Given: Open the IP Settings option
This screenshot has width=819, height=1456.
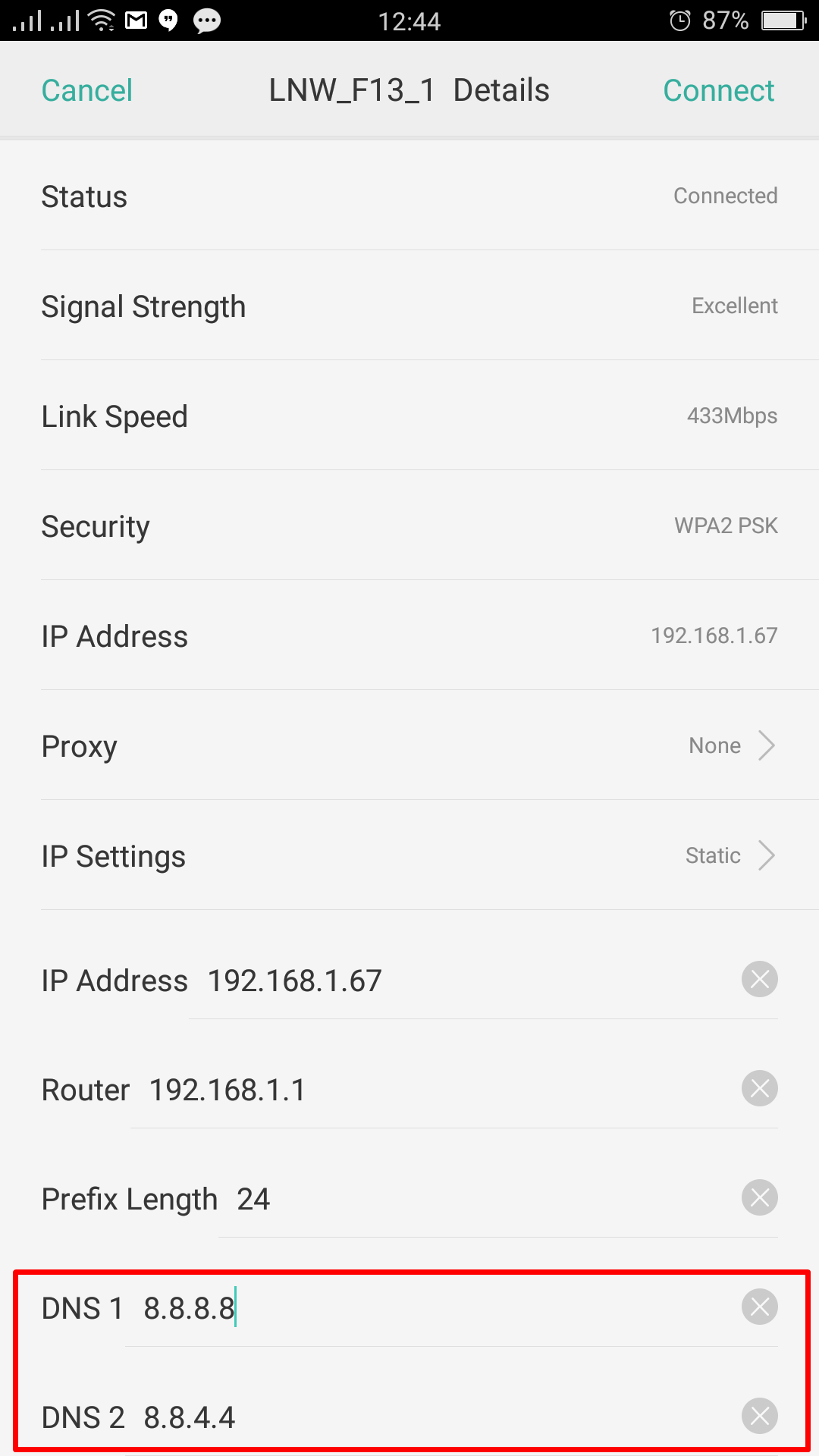Looking at the screenshot, I should tap(409, 856).
